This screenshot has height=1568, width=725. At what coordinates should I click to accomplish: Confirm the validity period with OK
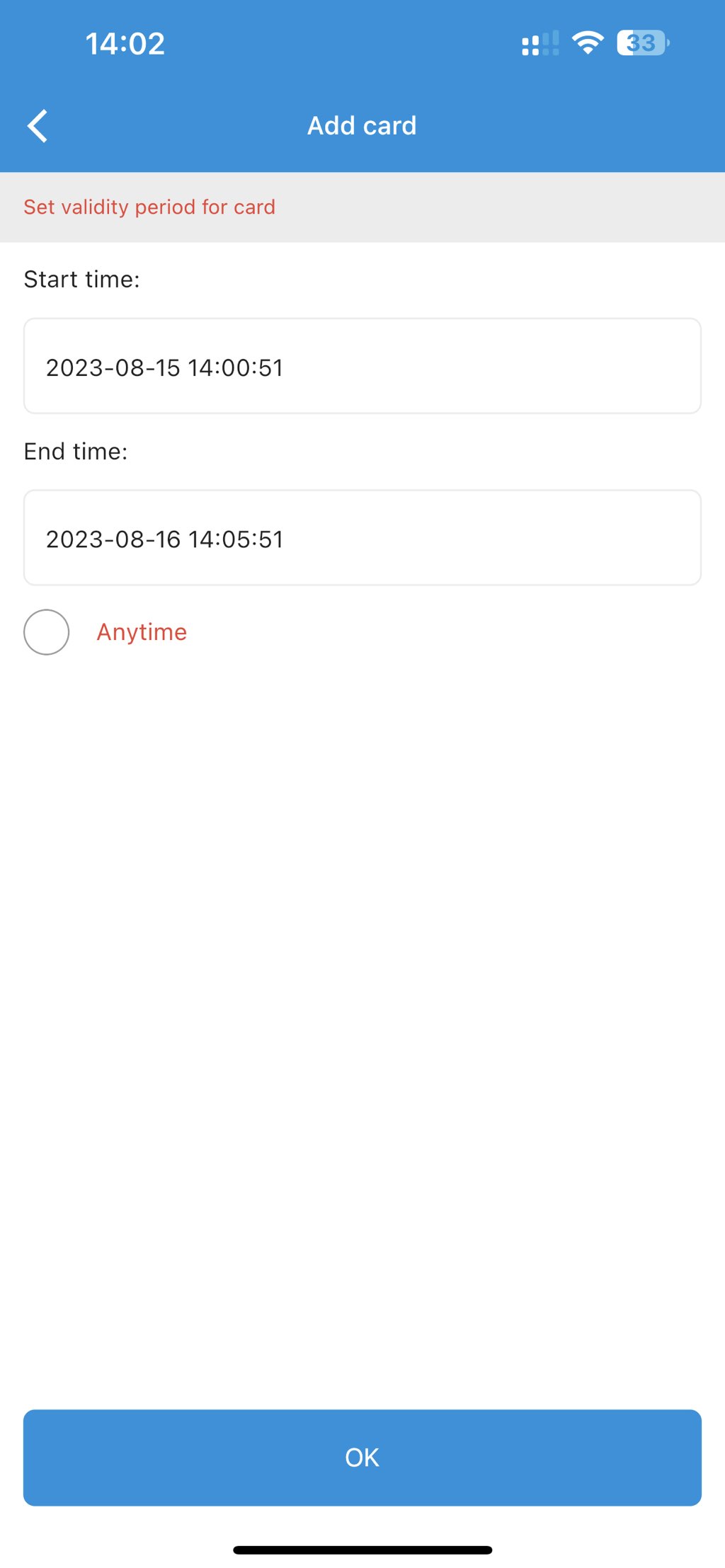[362, 1458]
